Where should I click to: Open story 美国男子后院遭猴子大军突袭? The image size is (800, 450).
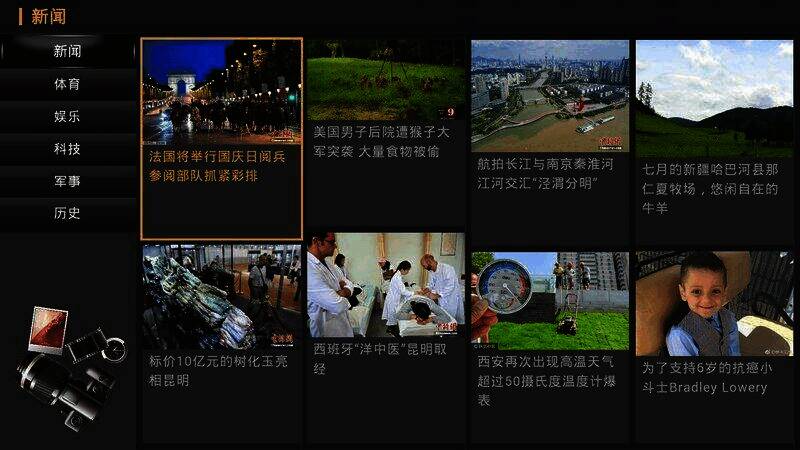point(385,138)
